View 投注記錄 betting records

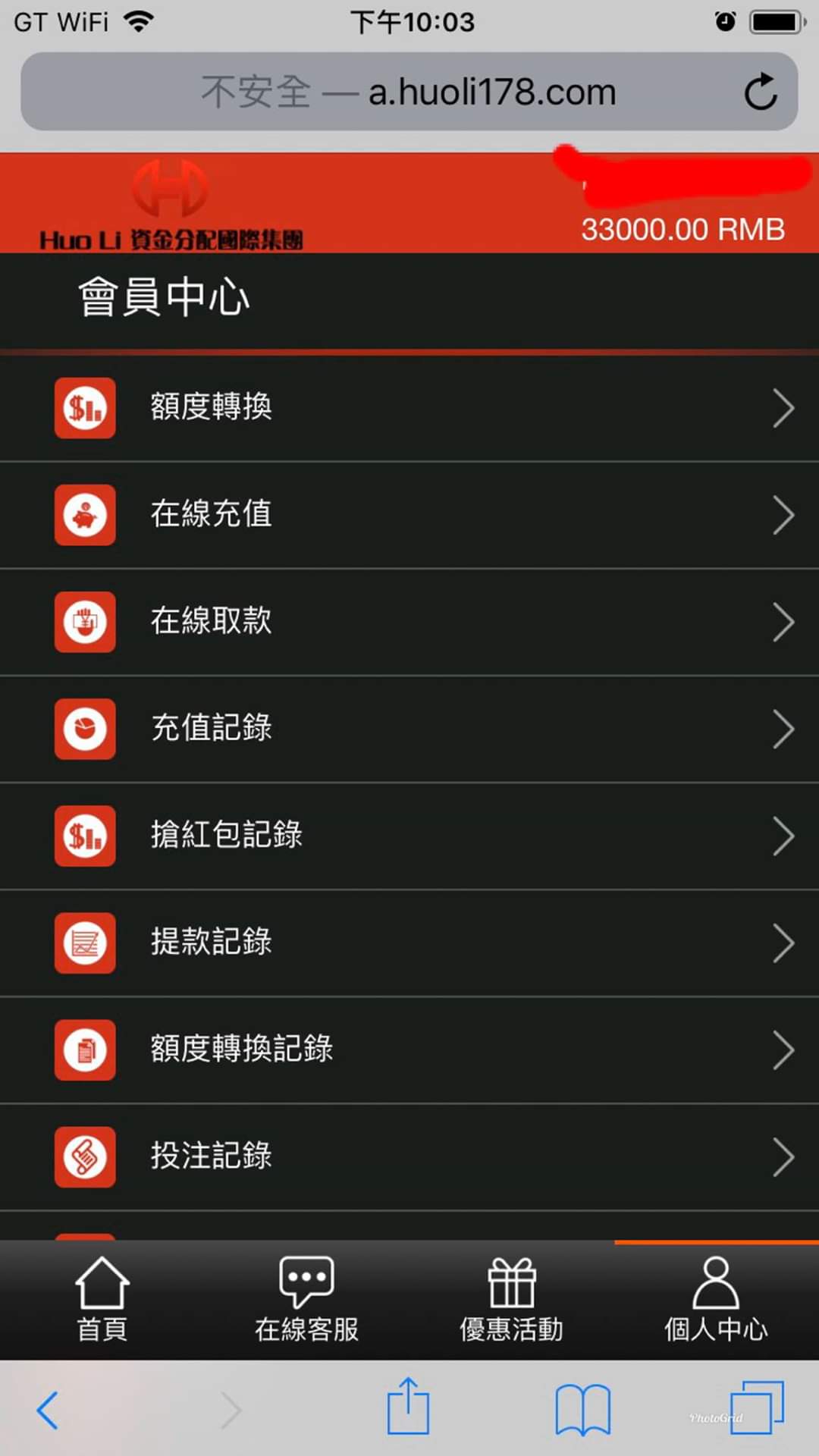point(409,1156)
